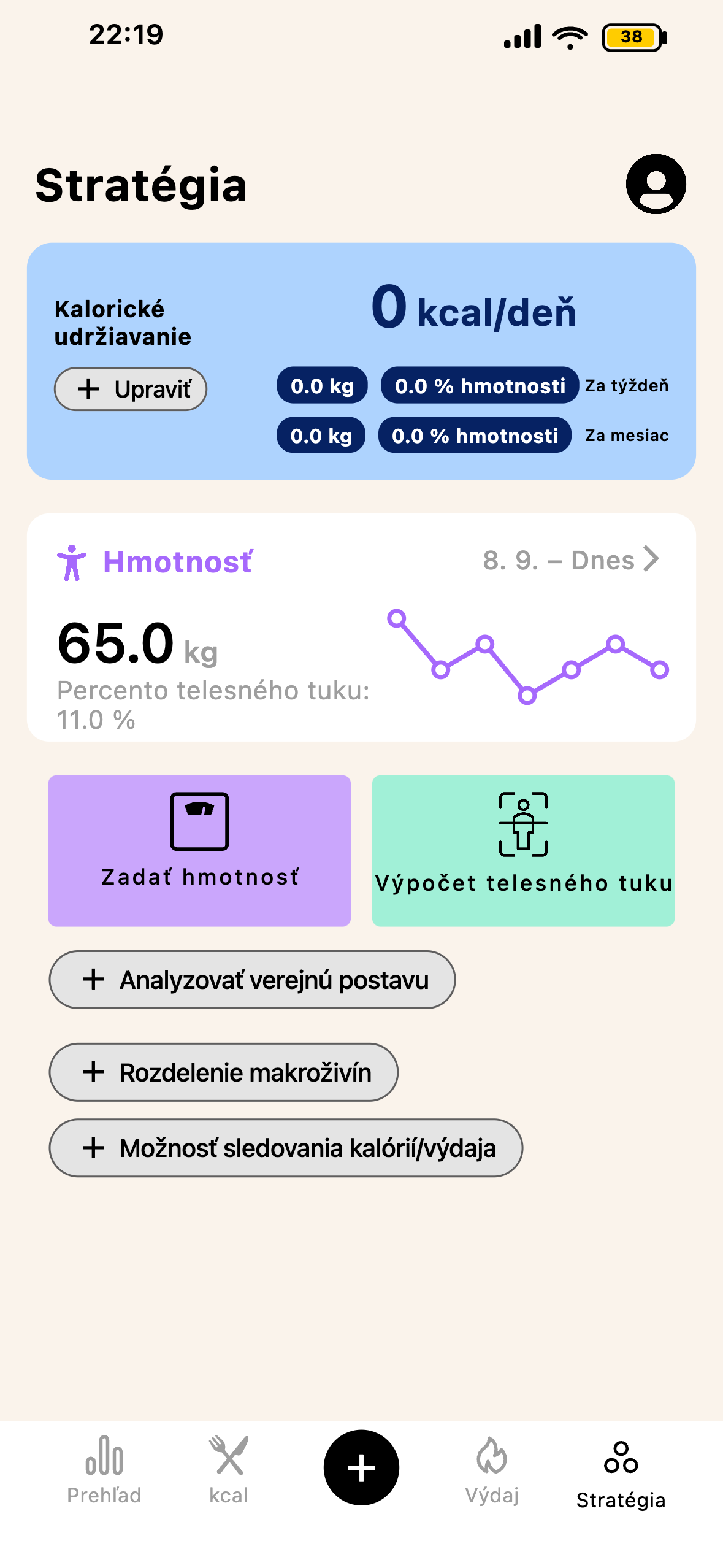The height and width of the screenshot is (1568, 723).
Task: Go to the kcal tab
Action: (229, 1469)
